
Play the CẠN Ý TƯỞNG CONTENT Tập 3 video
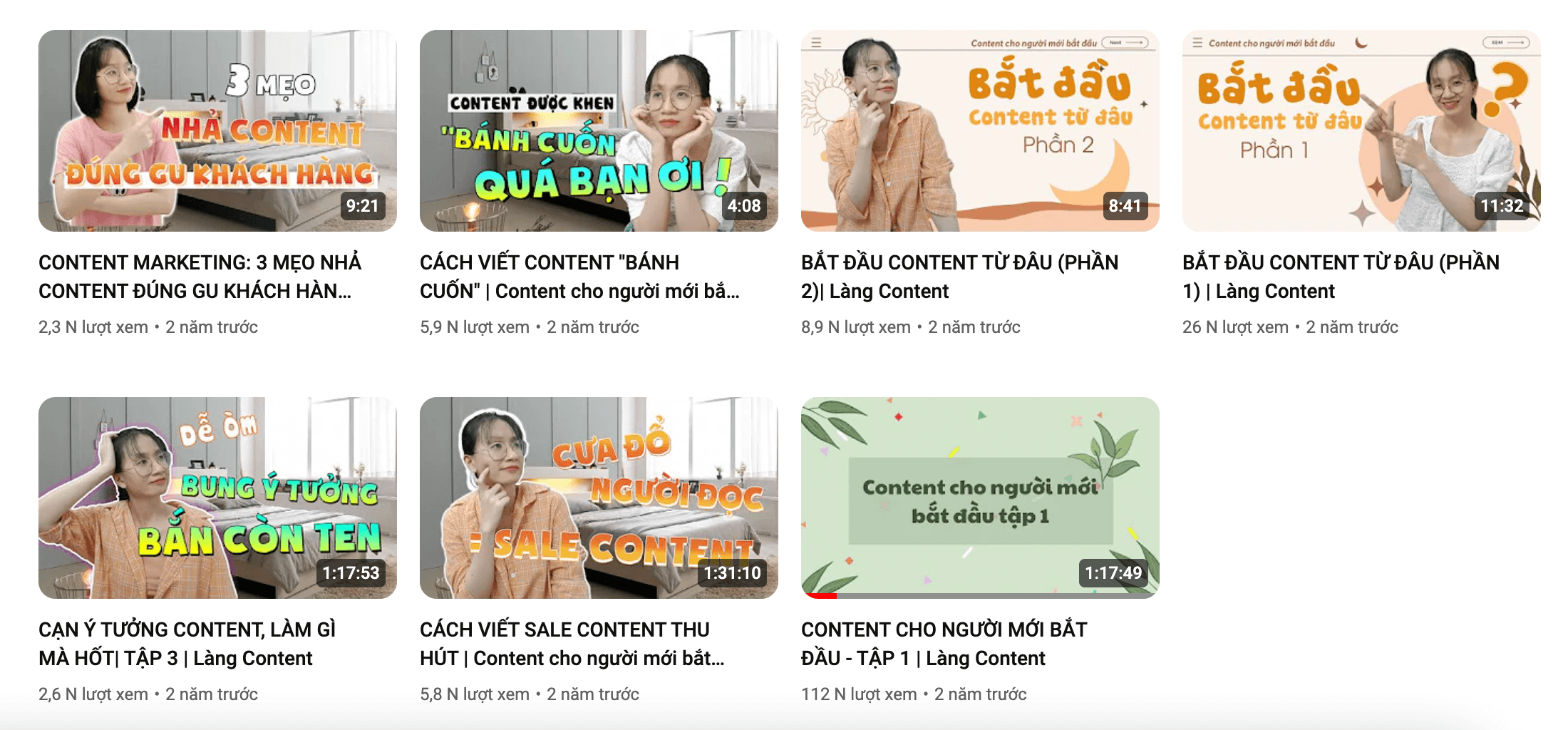pos(217,498)
